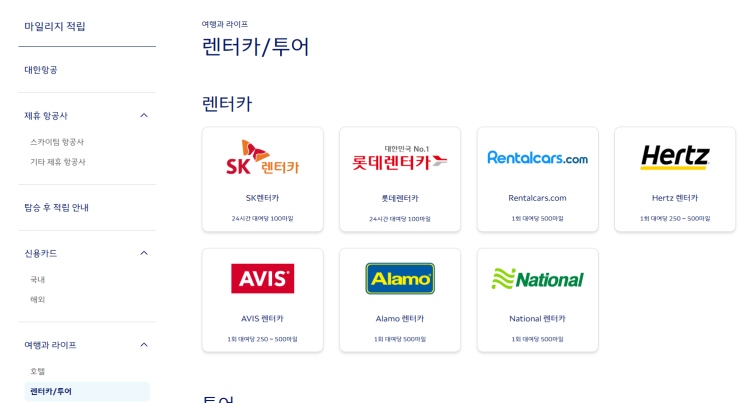
Task: Select 스카이팀 항공사
Action: [57, 142]
